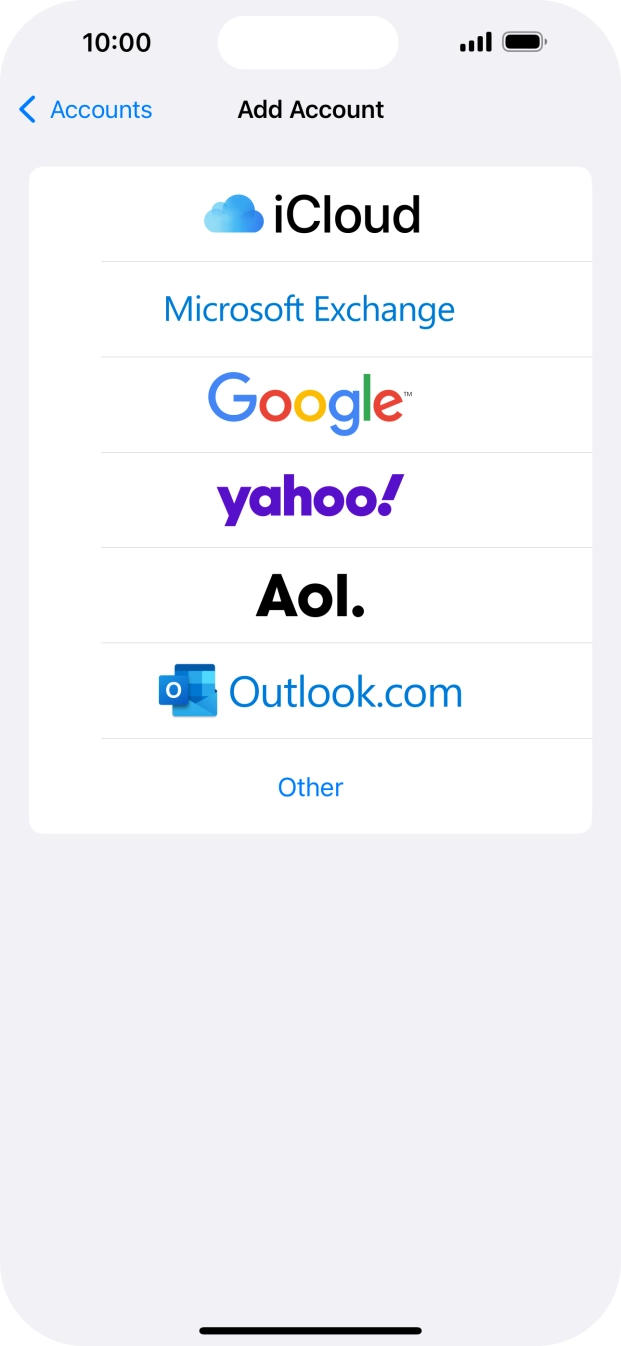Pick Yahoo as the account provider
Screen dimensions: 621x1346
pos(310,499)
